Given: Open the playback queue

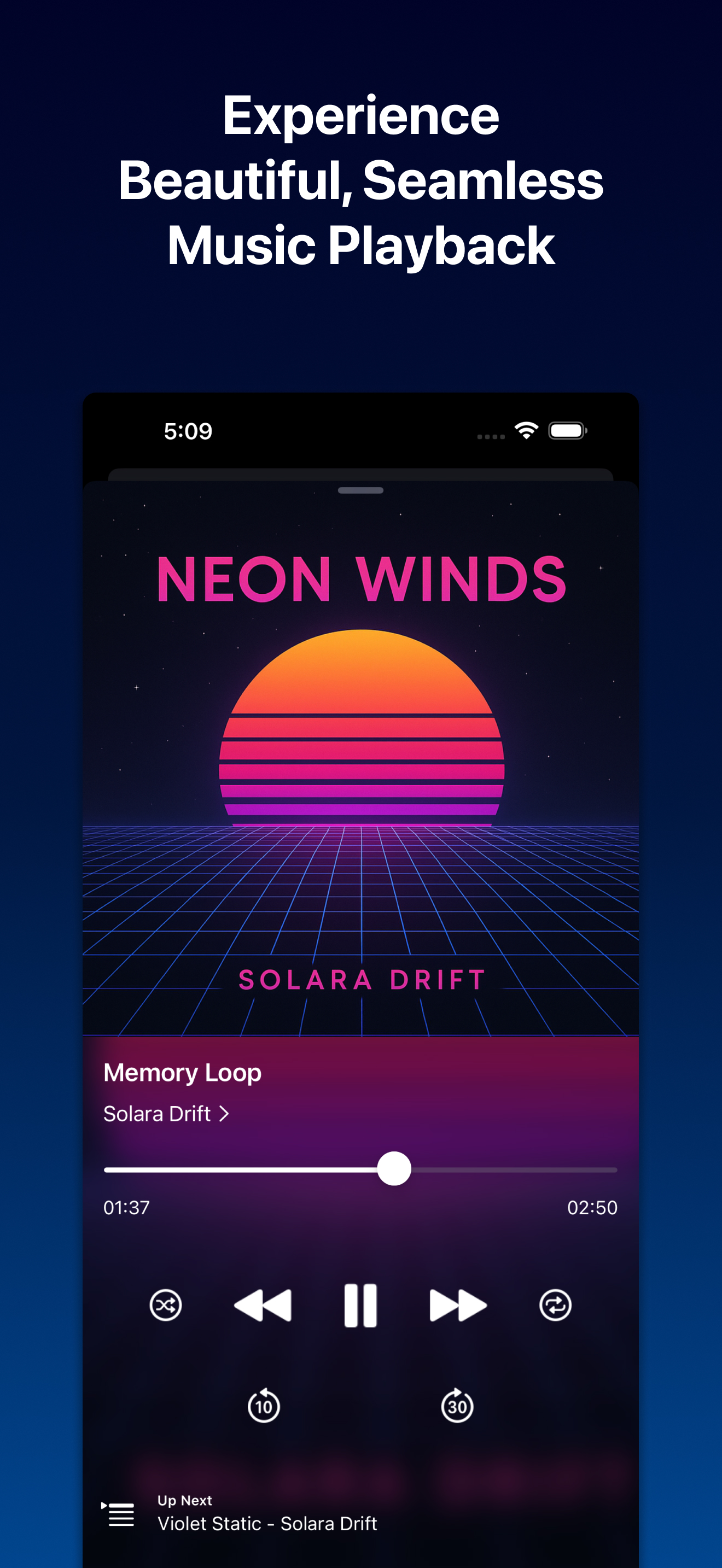Looking at the screenshot, I should point(119,1514).
